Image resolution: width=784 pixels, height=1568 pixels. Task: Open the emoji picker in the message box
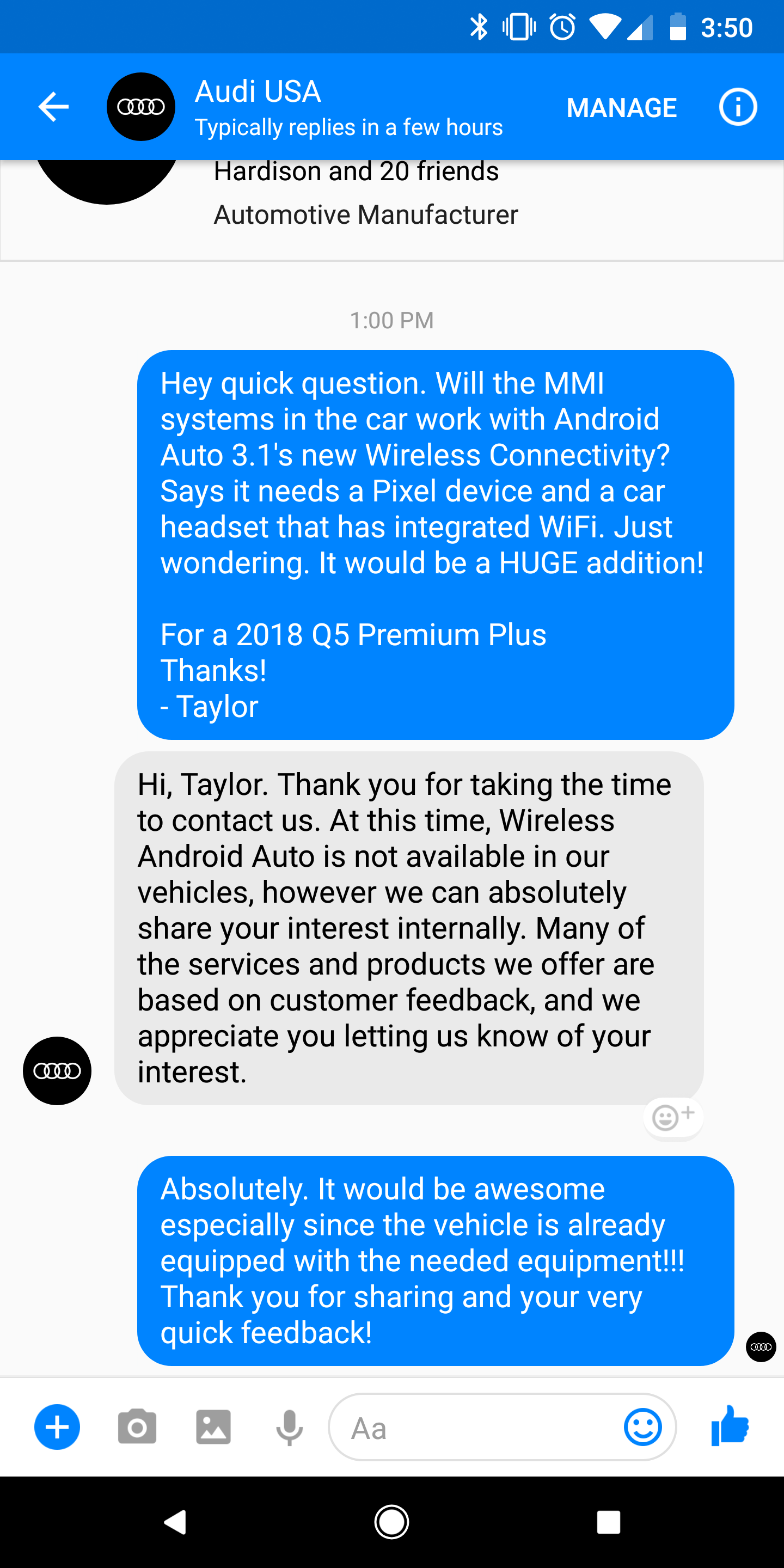(642, 1427)
